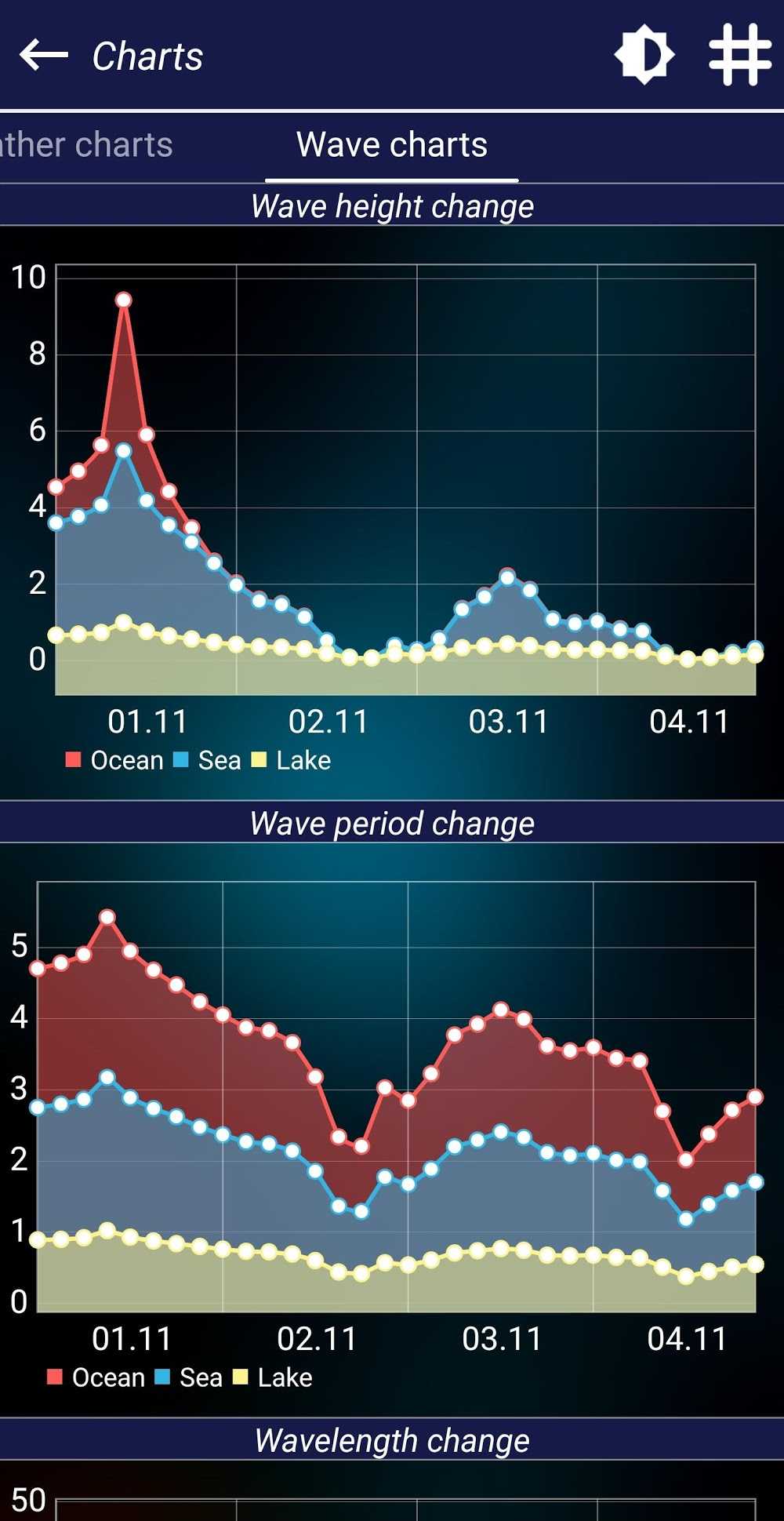784x1521 pixels.
Task: Click the Lake color swatch in first legend
Action: coord(259,759)
